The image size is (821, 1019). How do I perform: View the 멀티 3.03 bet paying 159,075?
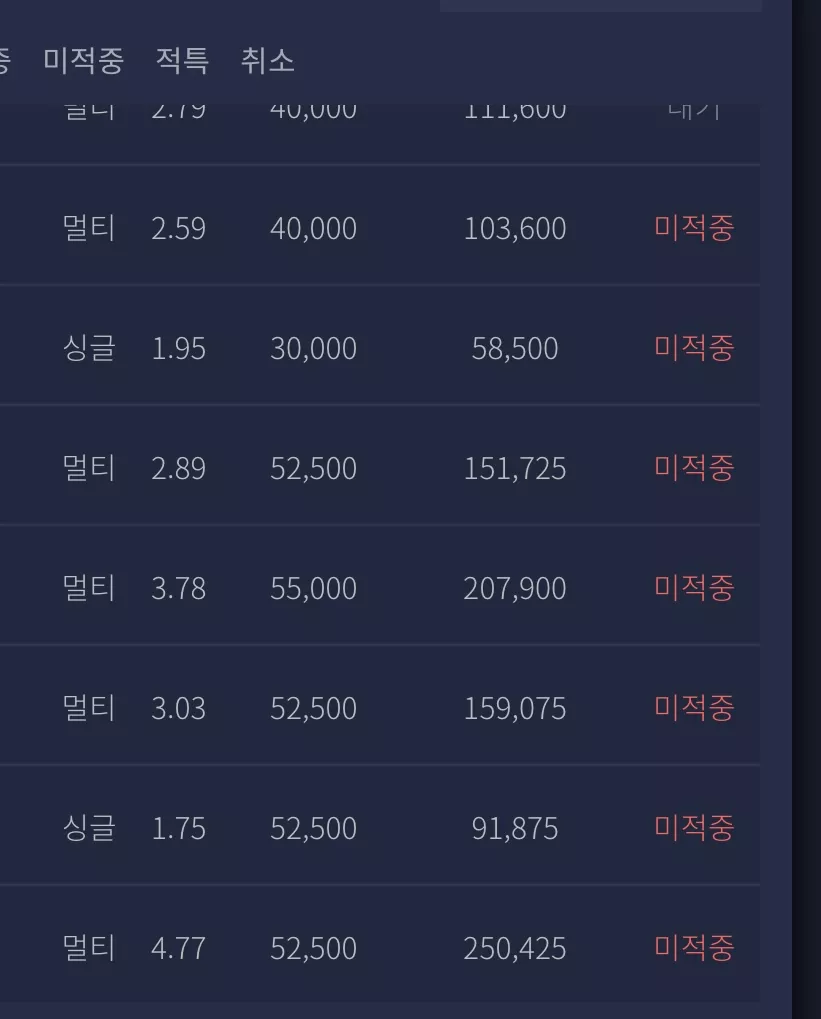tap(380, 705)
